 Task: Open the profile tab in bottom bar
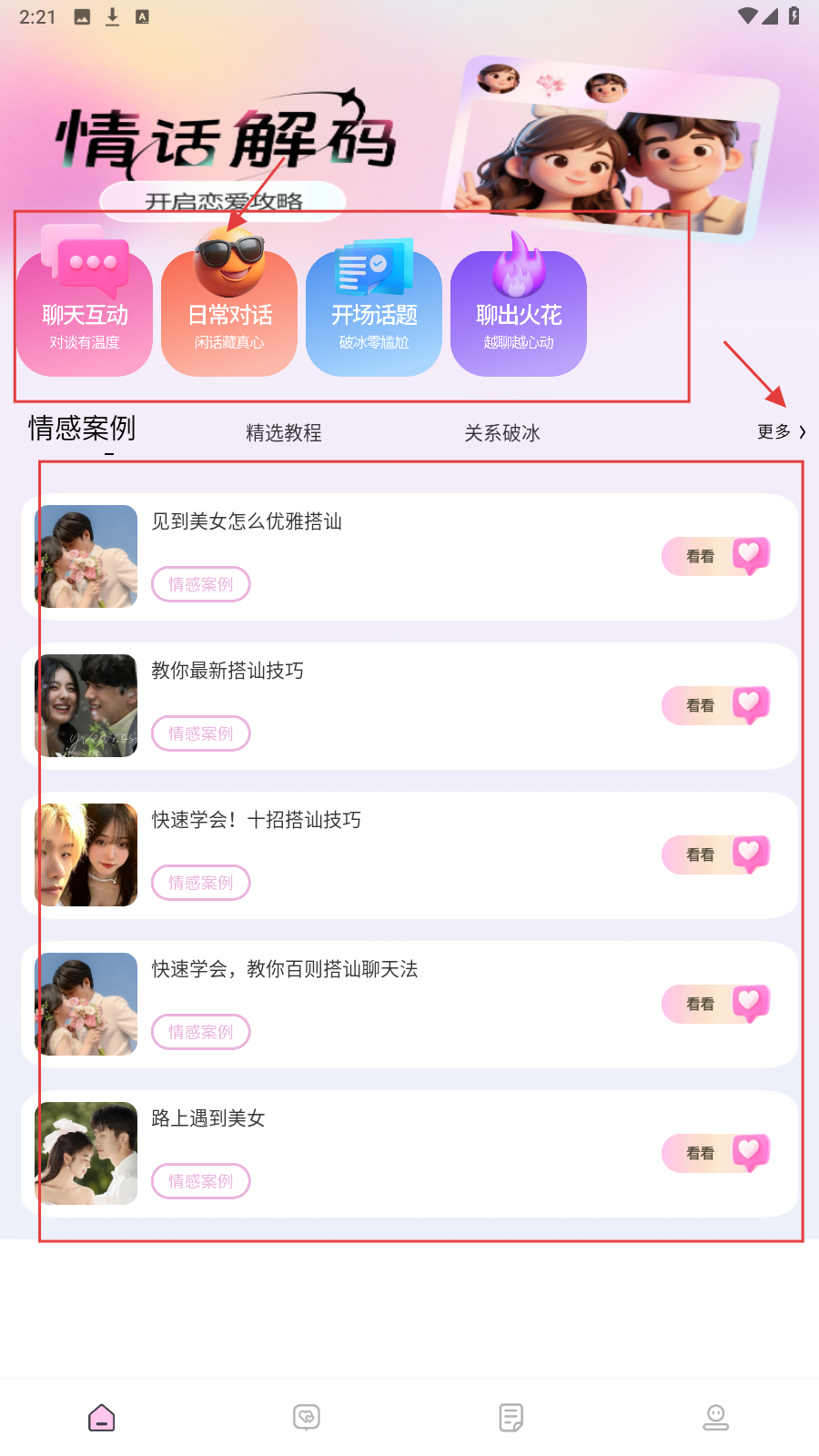(716, 1417)
